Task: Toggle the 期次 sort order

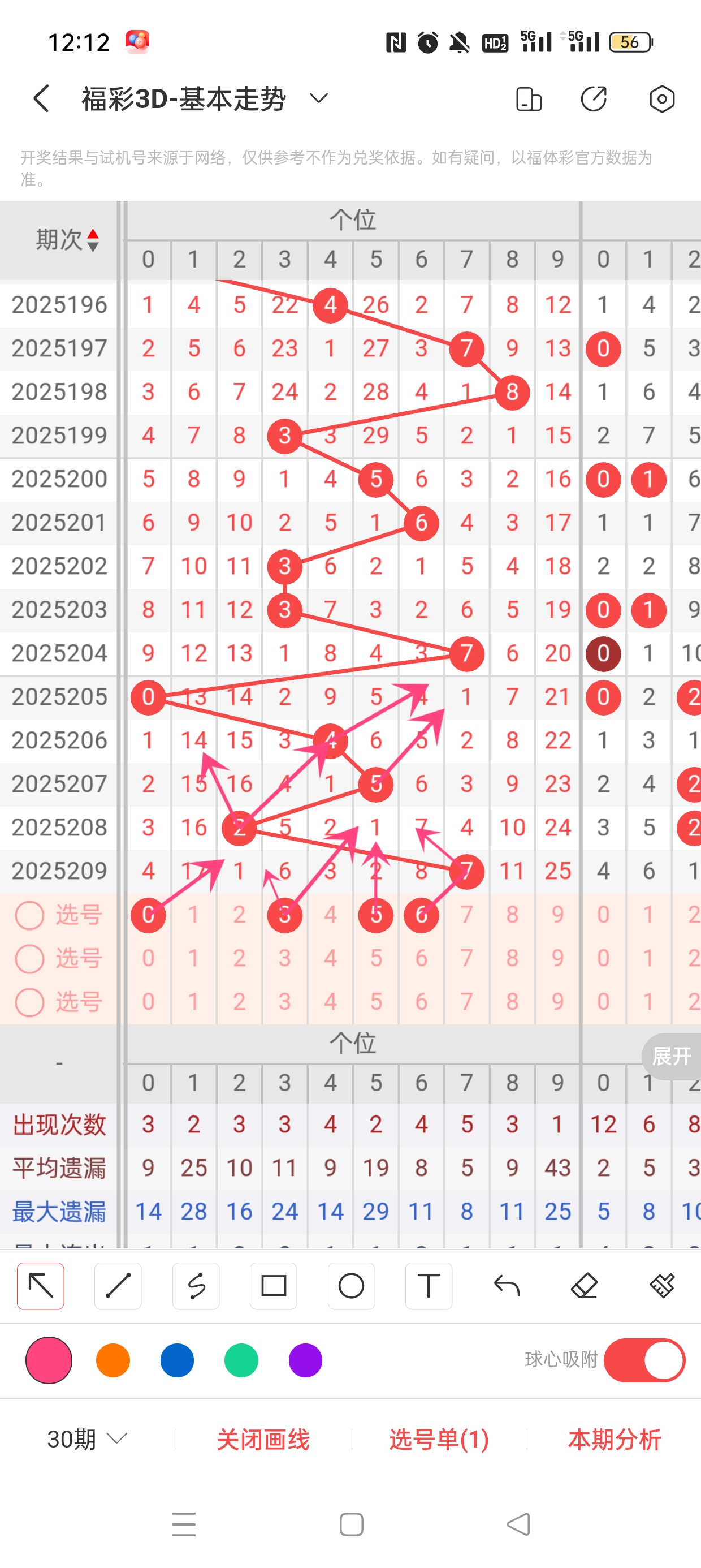Action: click(93, 240)
